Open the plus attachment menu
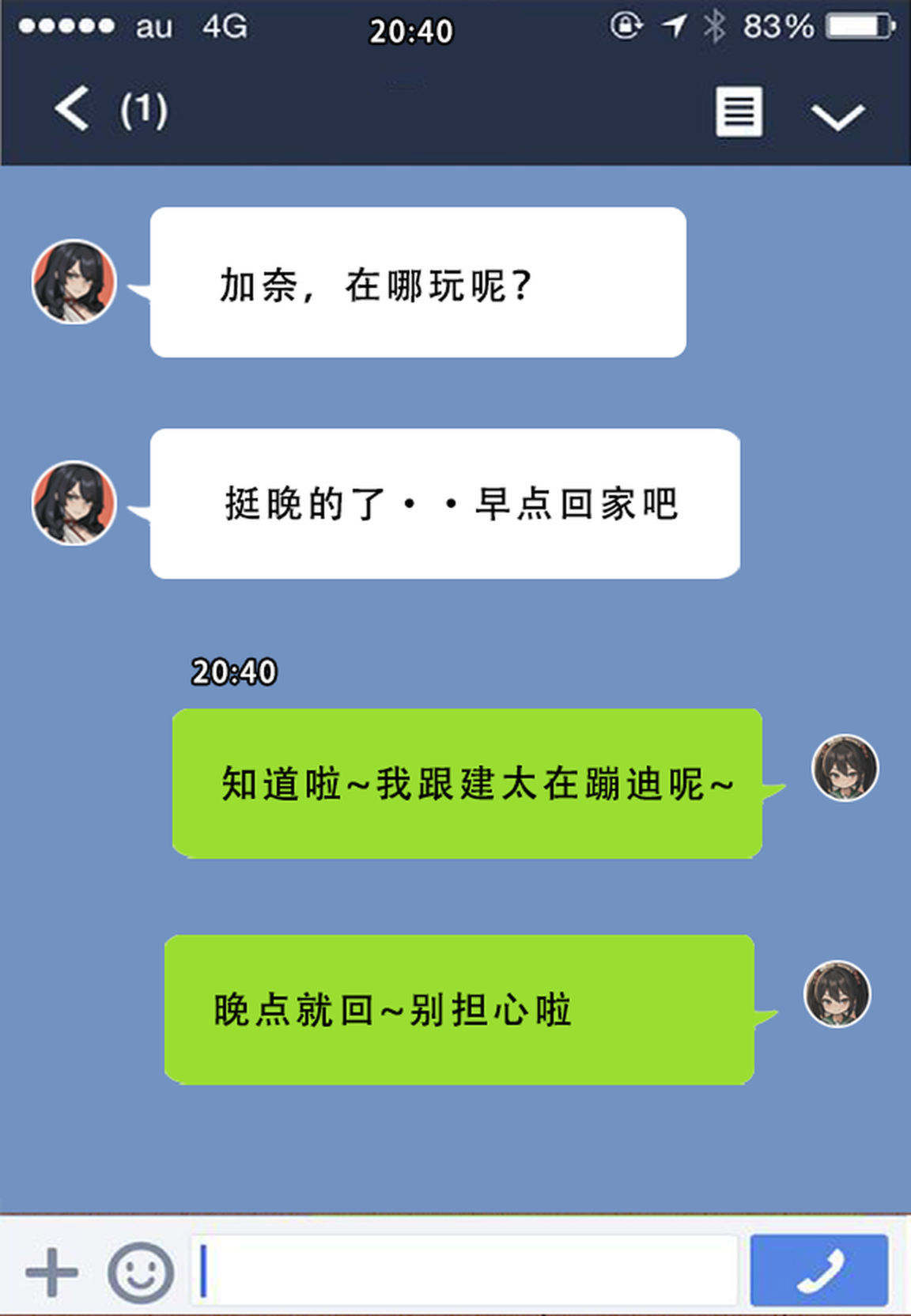 (x=52, y=1273)
